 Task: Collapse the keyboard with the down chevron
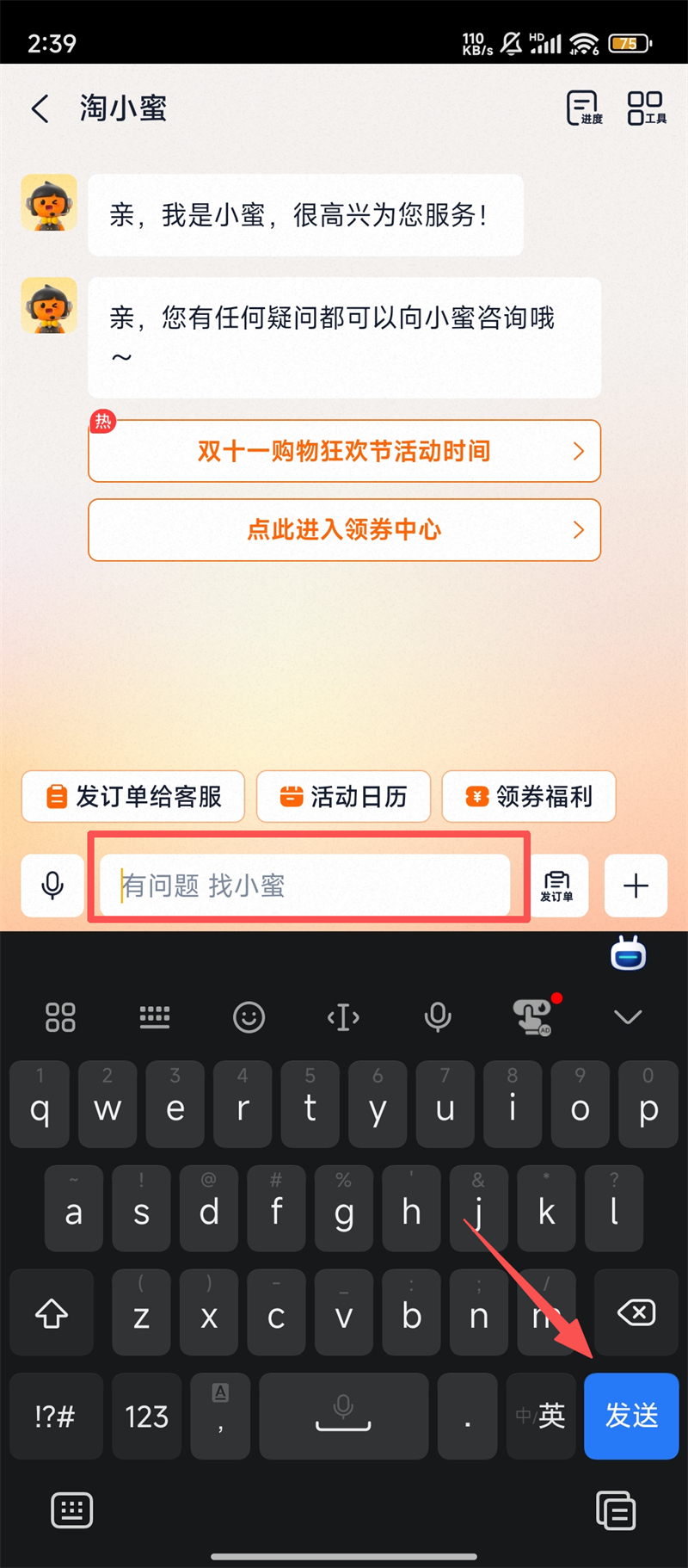coord(628,1017)
